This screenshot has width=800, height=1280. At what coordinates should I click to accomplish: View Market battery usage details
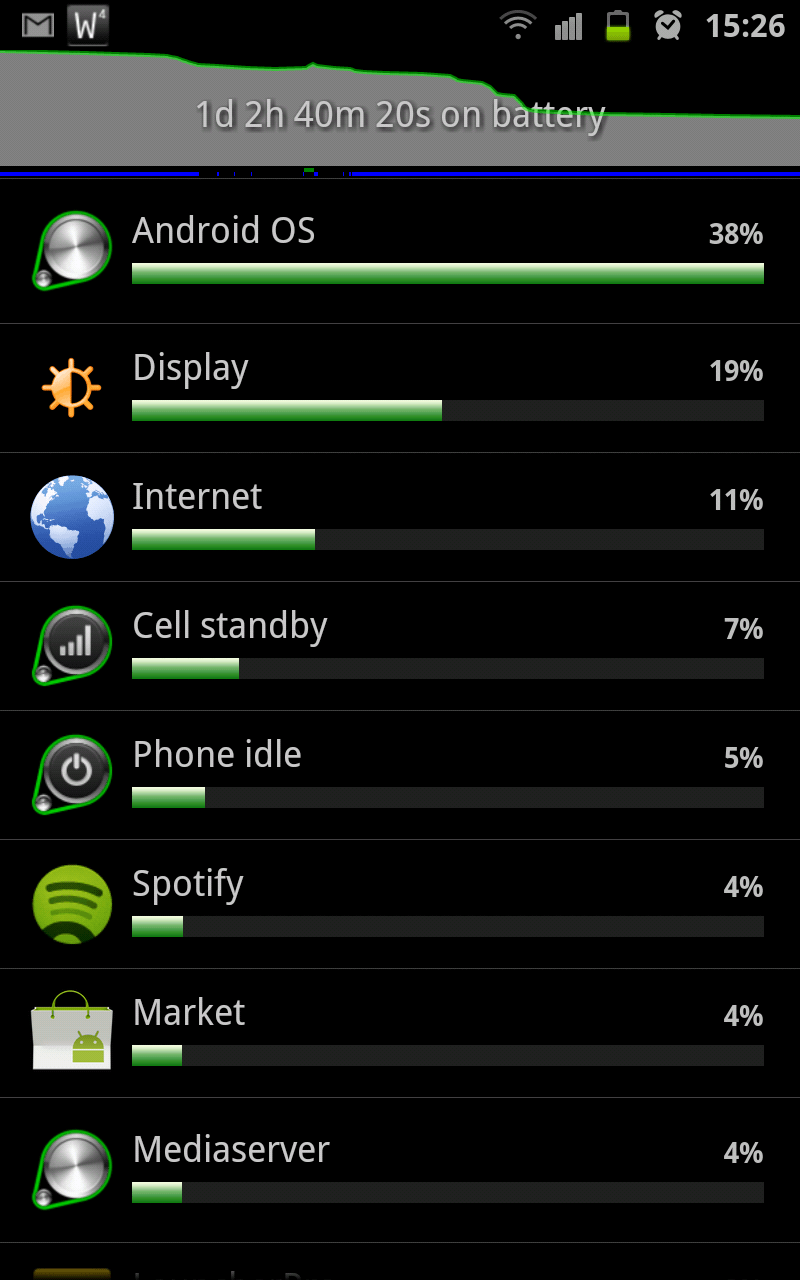(x=400, y=1033)
